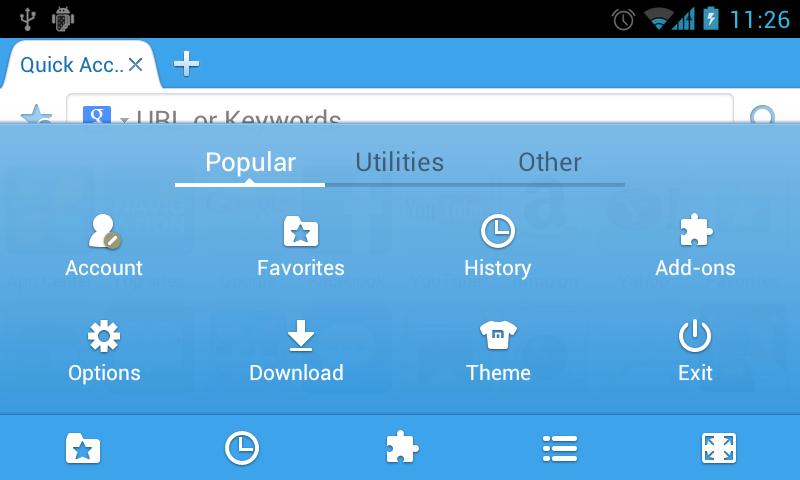800x480 pixels.
Task: Open the Theme settings
Action: [498, 351]
